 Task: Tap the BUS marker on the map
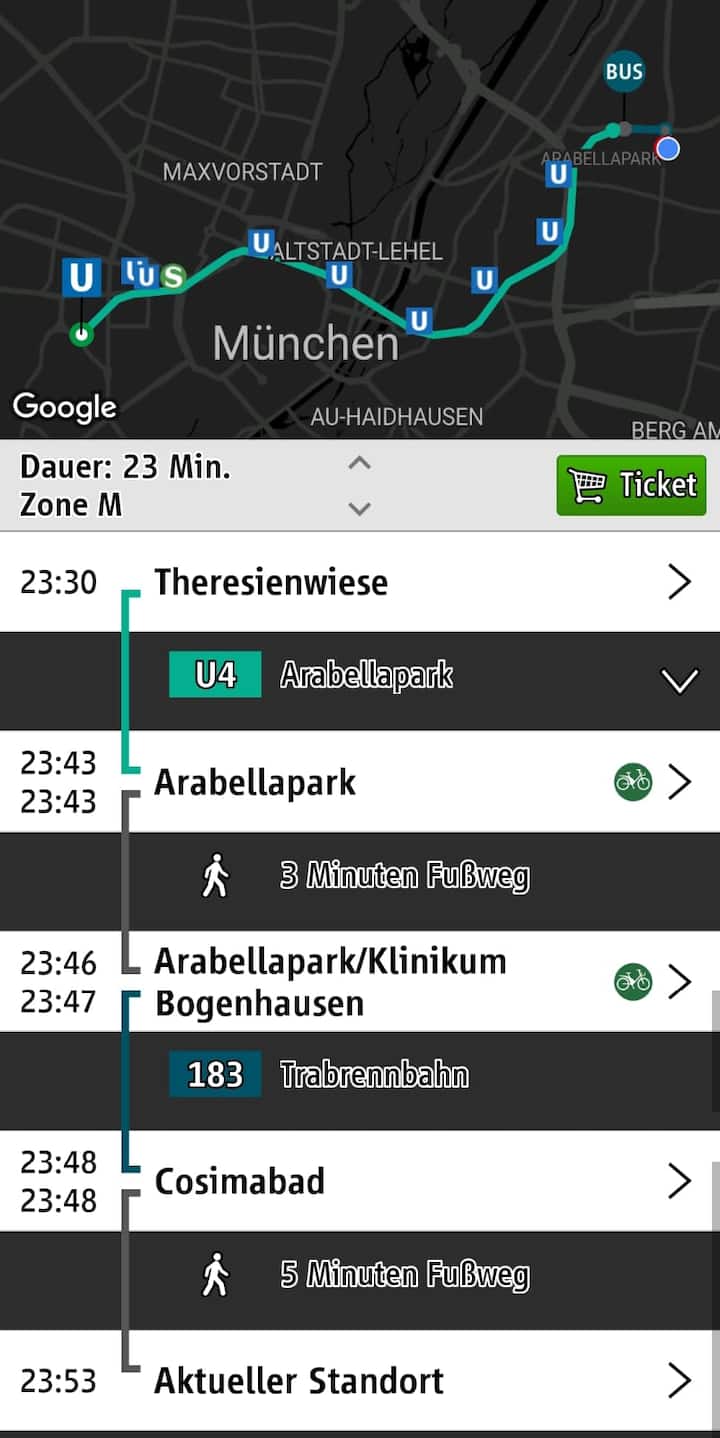(x=624, y=72)
